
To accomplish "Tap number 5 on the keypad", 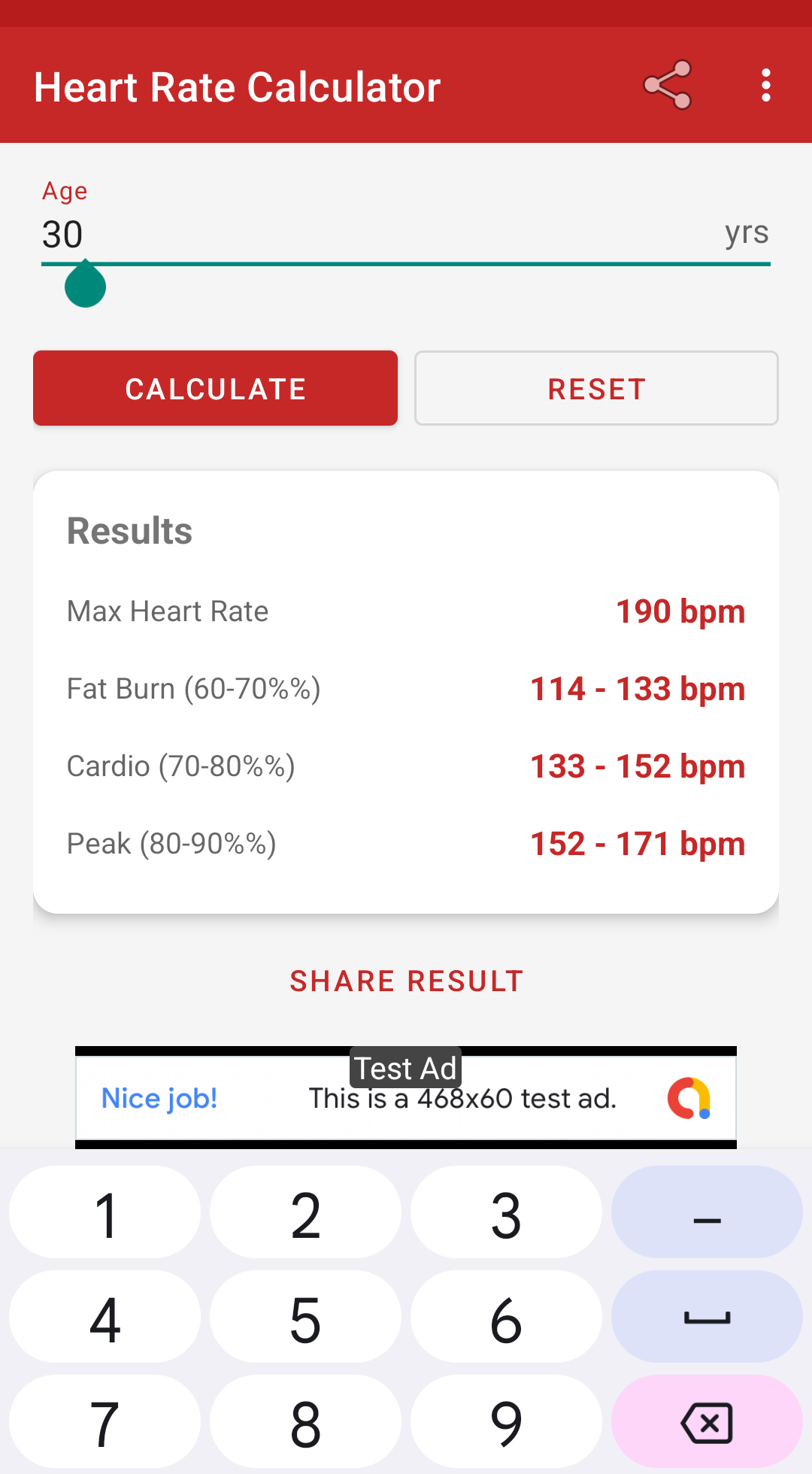I will click(305, 1317).
